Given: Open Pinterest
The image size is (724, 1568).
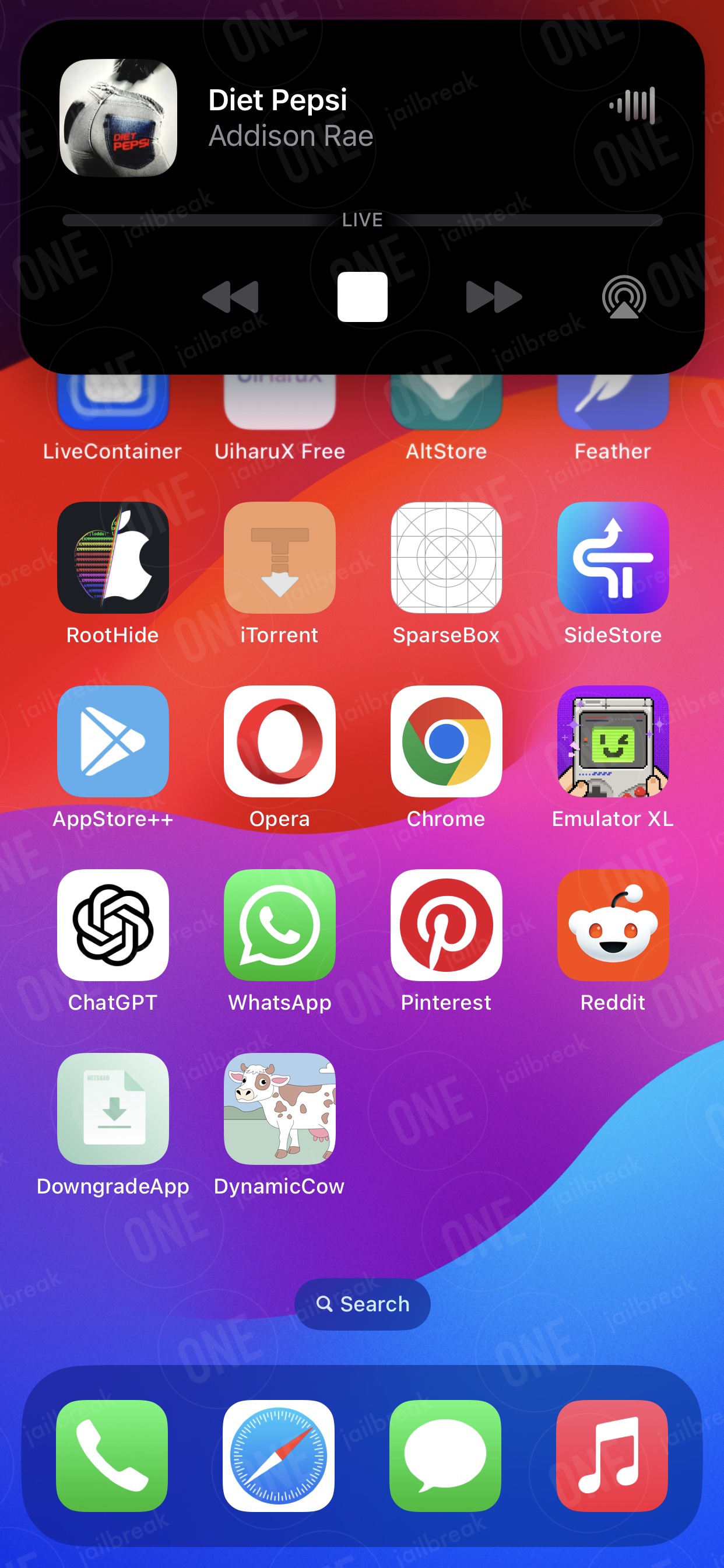Looking at the screenshot, I should tap(446, 925).
